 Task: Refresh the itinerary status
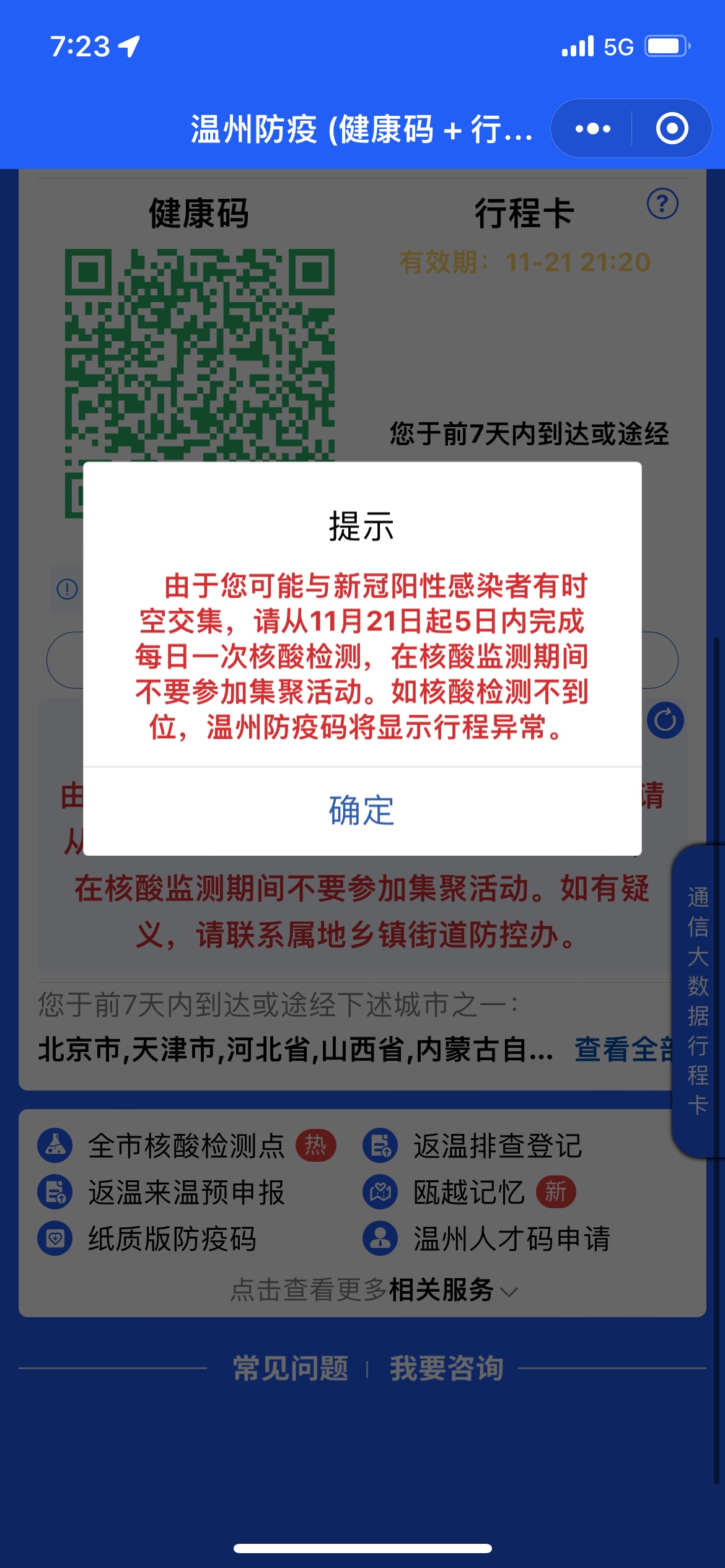coord(665,720)
